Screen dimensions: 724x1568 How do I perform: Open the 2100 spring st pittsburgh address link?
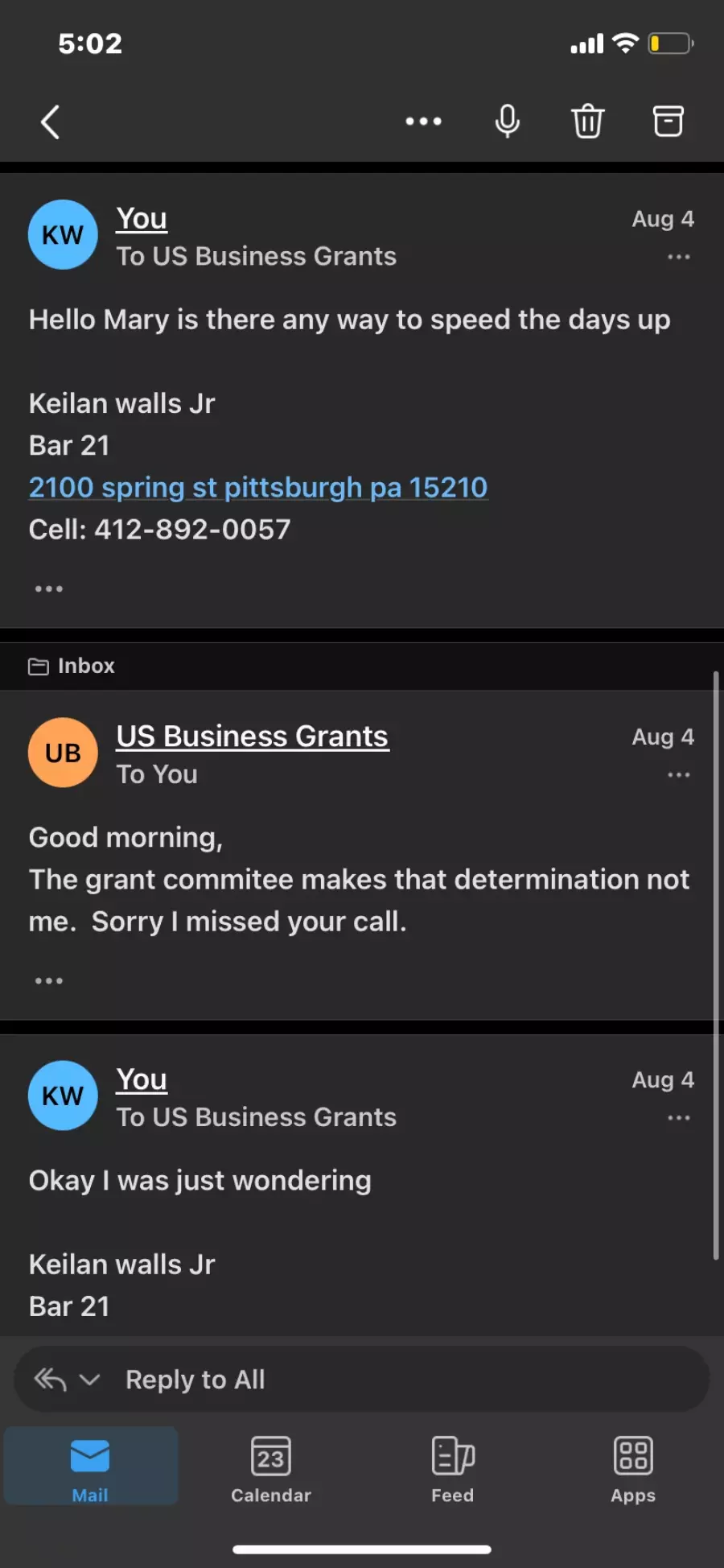tap(258, 487)
